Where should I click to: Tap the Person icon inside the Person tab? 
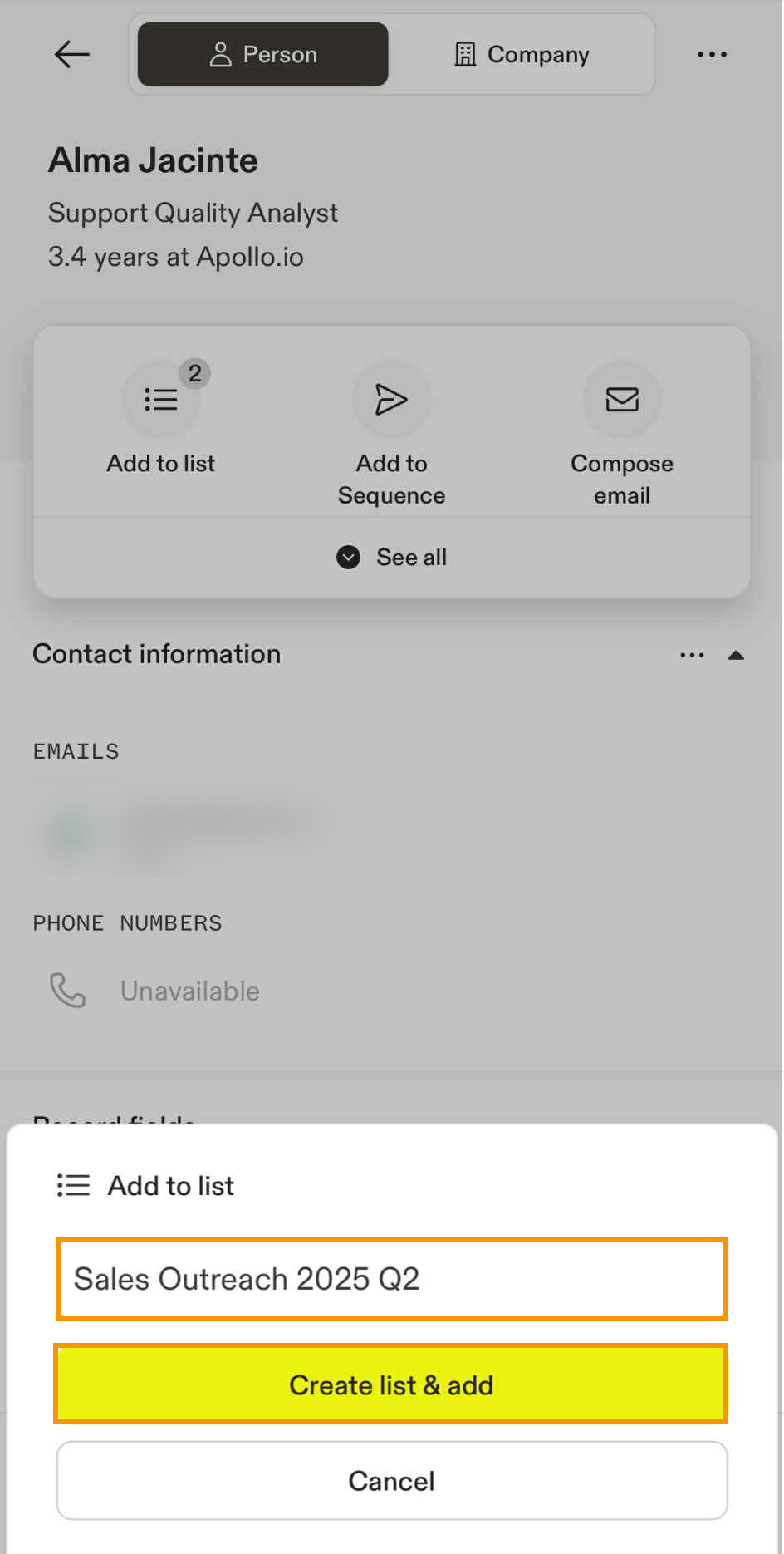point(220,54)
